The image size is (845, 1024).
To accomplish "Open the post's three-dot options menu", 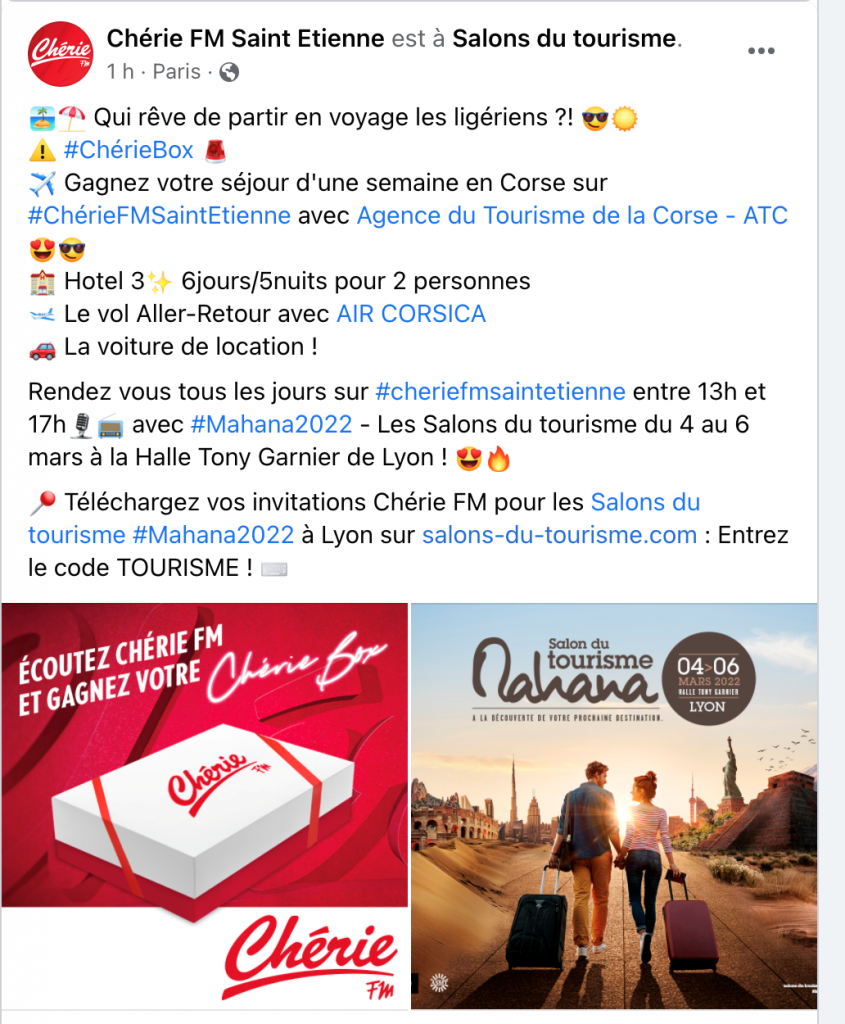I will click(x=760, y=51).
